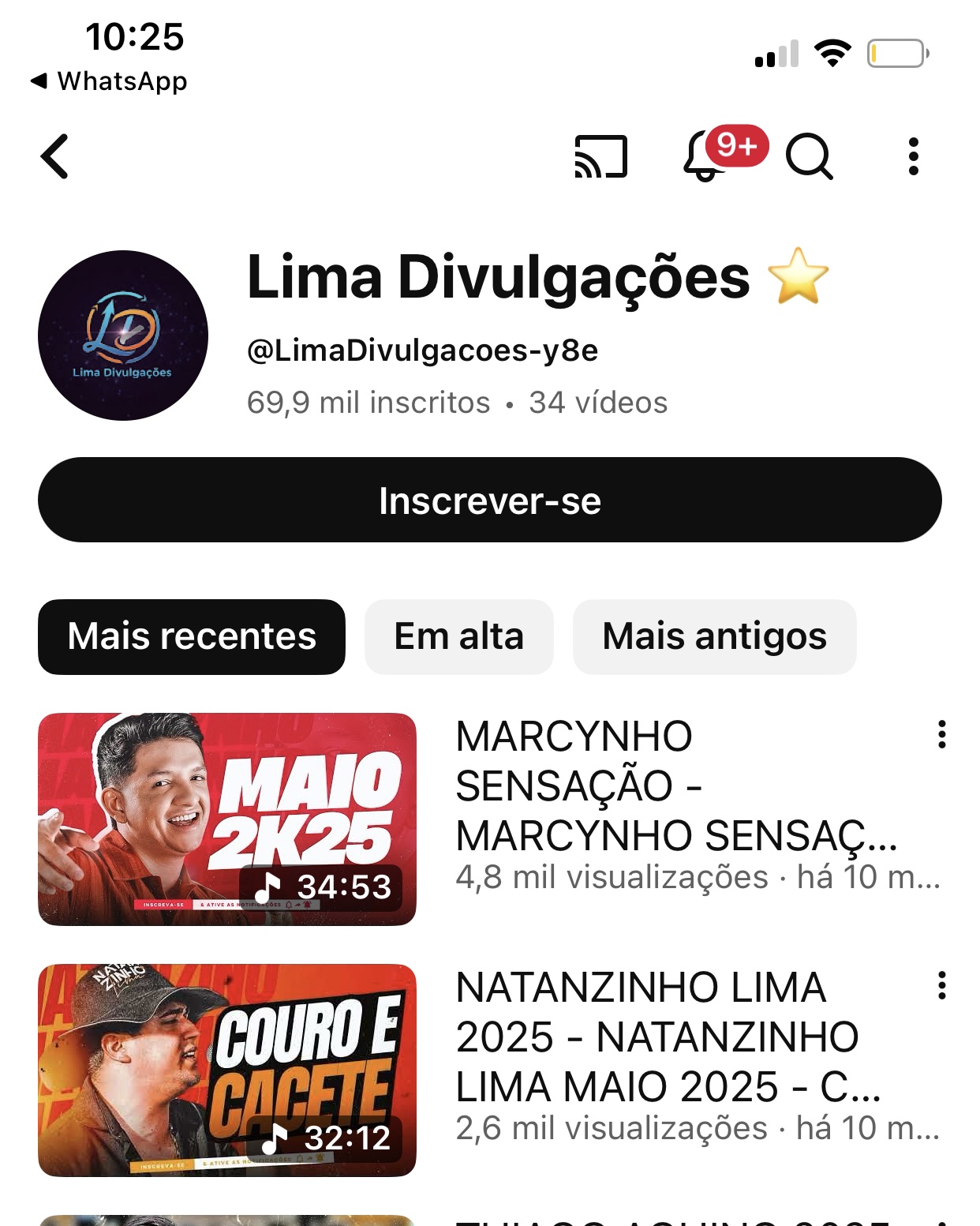
Task: Switch to the Em alta chip
Action: tap(458, 637)
